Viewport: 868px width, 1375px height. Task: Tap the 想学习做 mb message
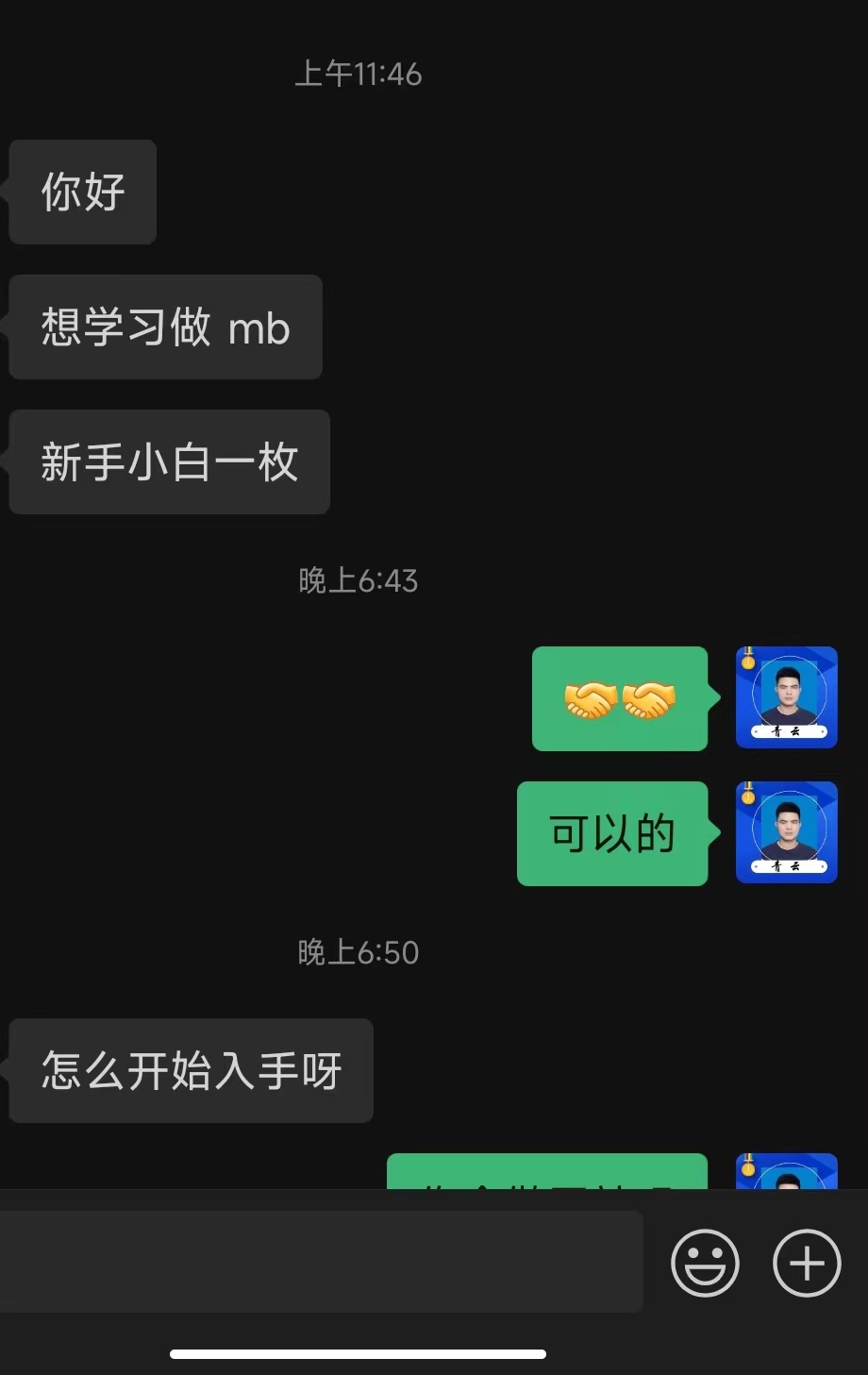pos(165,327)
